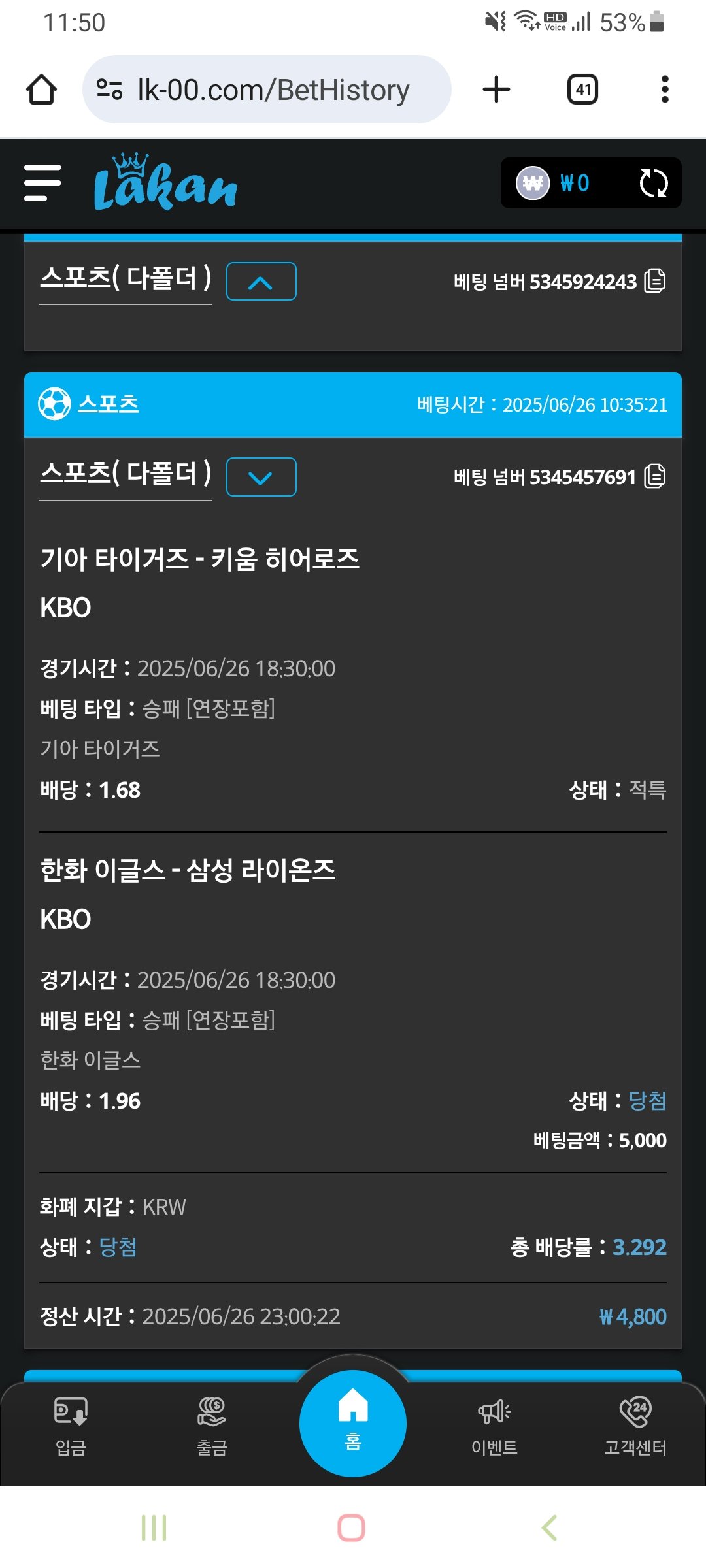Toggle the up chevron for bet 5345924243
Viewport: 706px width, 1568px height.
pyautogui.click(x=261, y=282)
